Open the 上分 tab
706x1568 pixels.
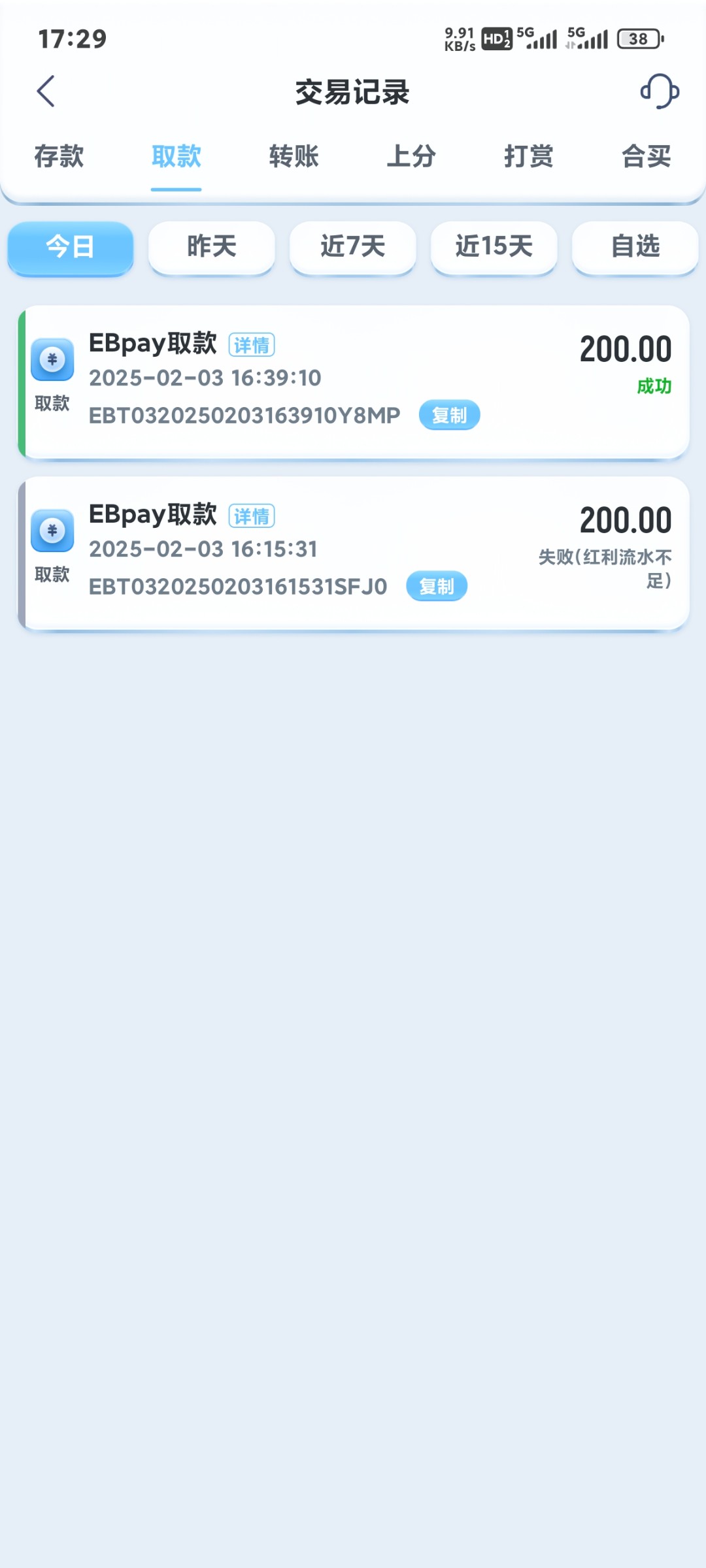pyautogui.click(x=411, y=157)
